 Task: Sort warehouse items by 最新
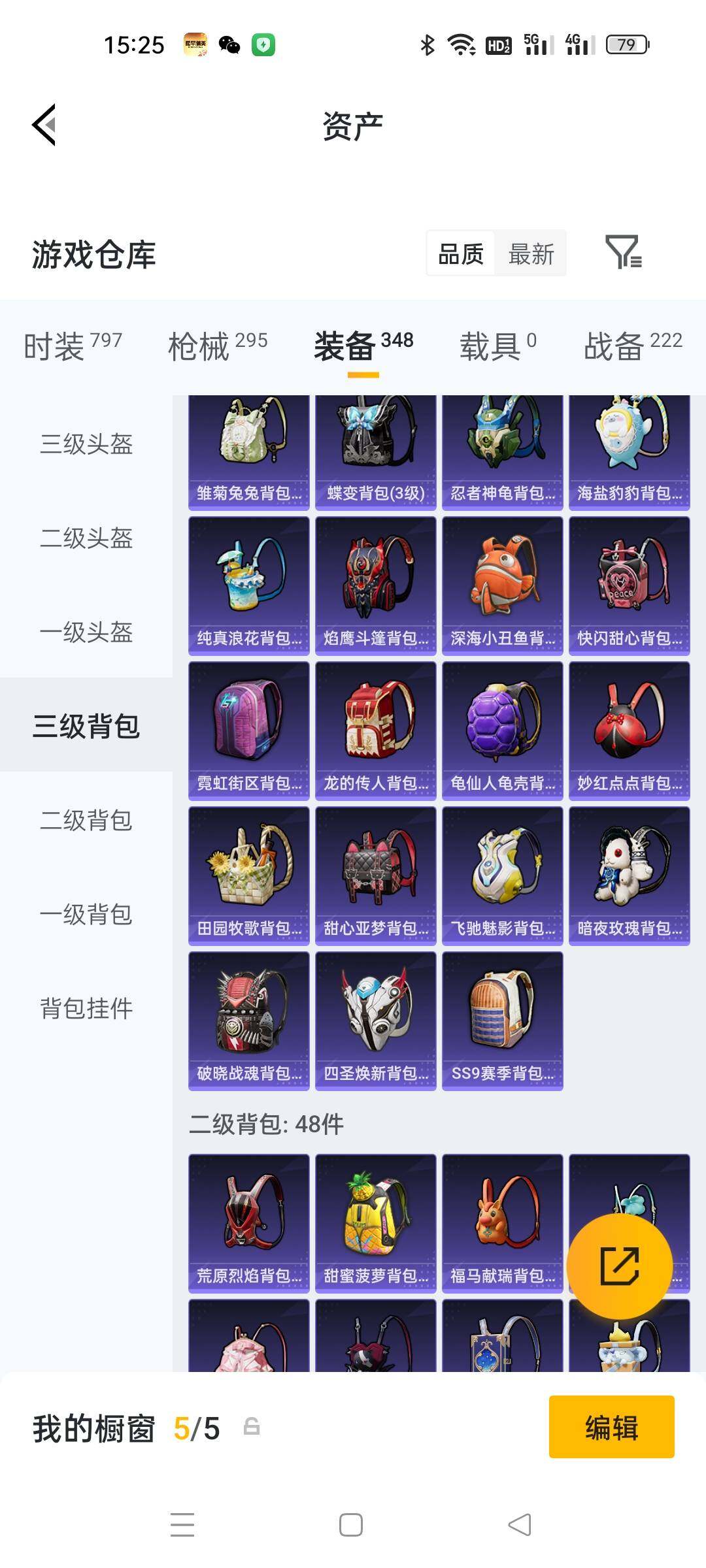(x=531, y=253)
